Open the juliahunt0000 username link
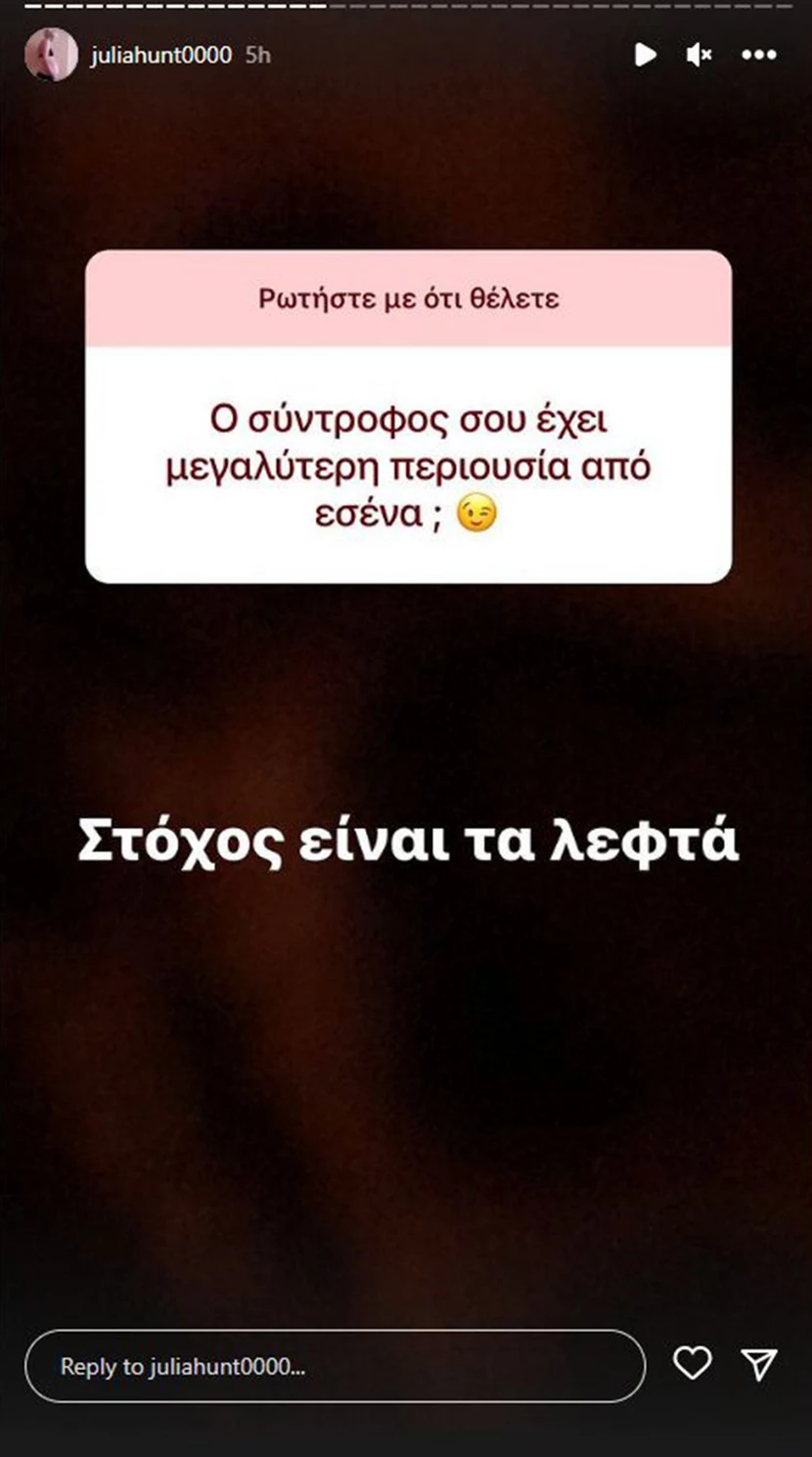This screenshot has height=1457, width=812. coord(160,55)
